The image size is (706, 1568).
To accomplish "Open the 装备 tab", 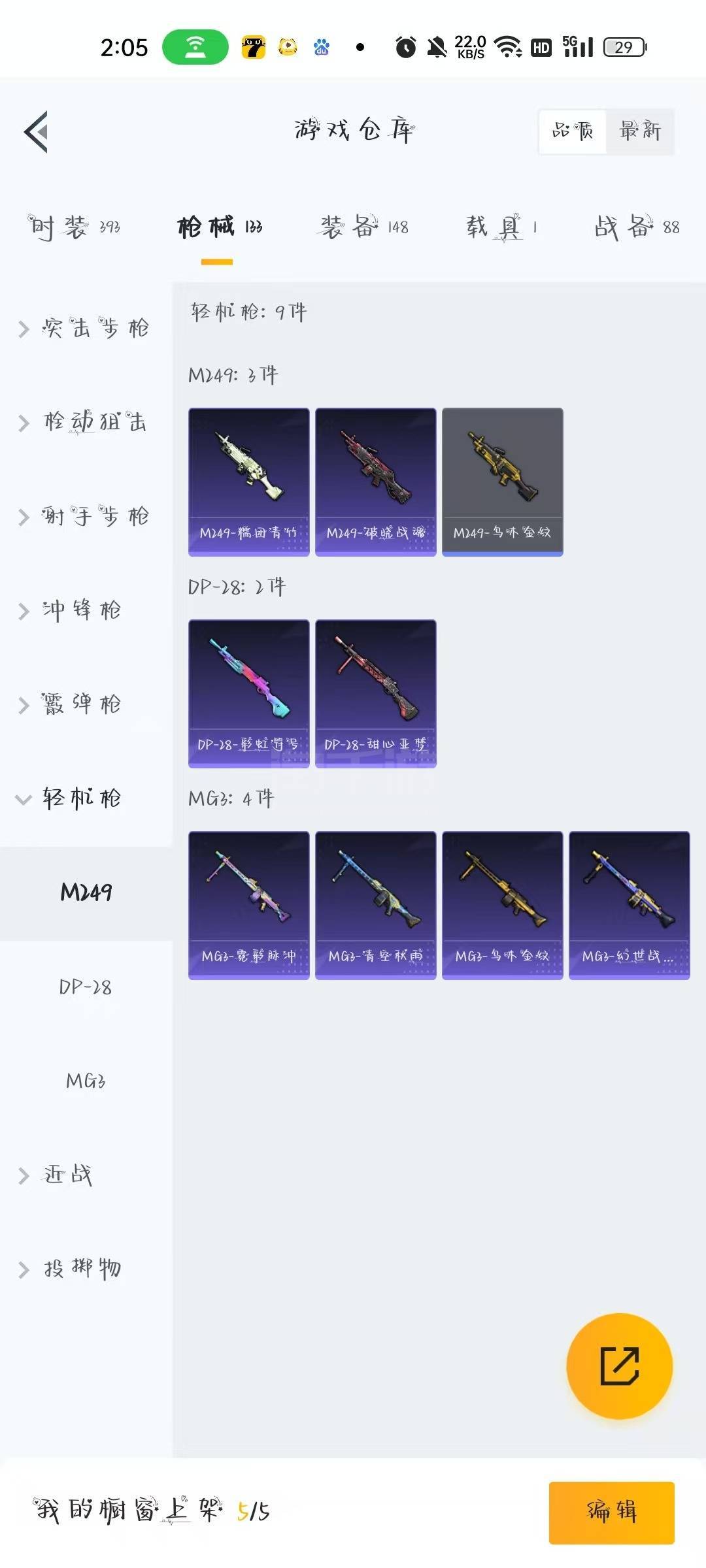I will 364,227.
